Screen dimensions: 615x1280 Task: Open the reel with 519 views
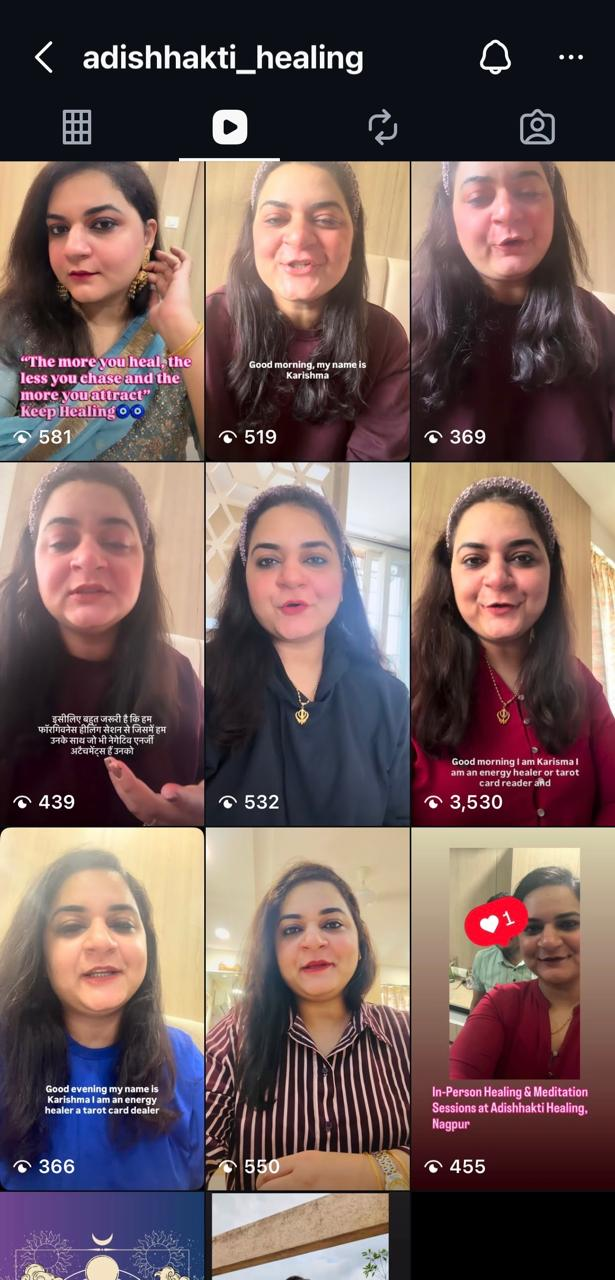[307, 311]
